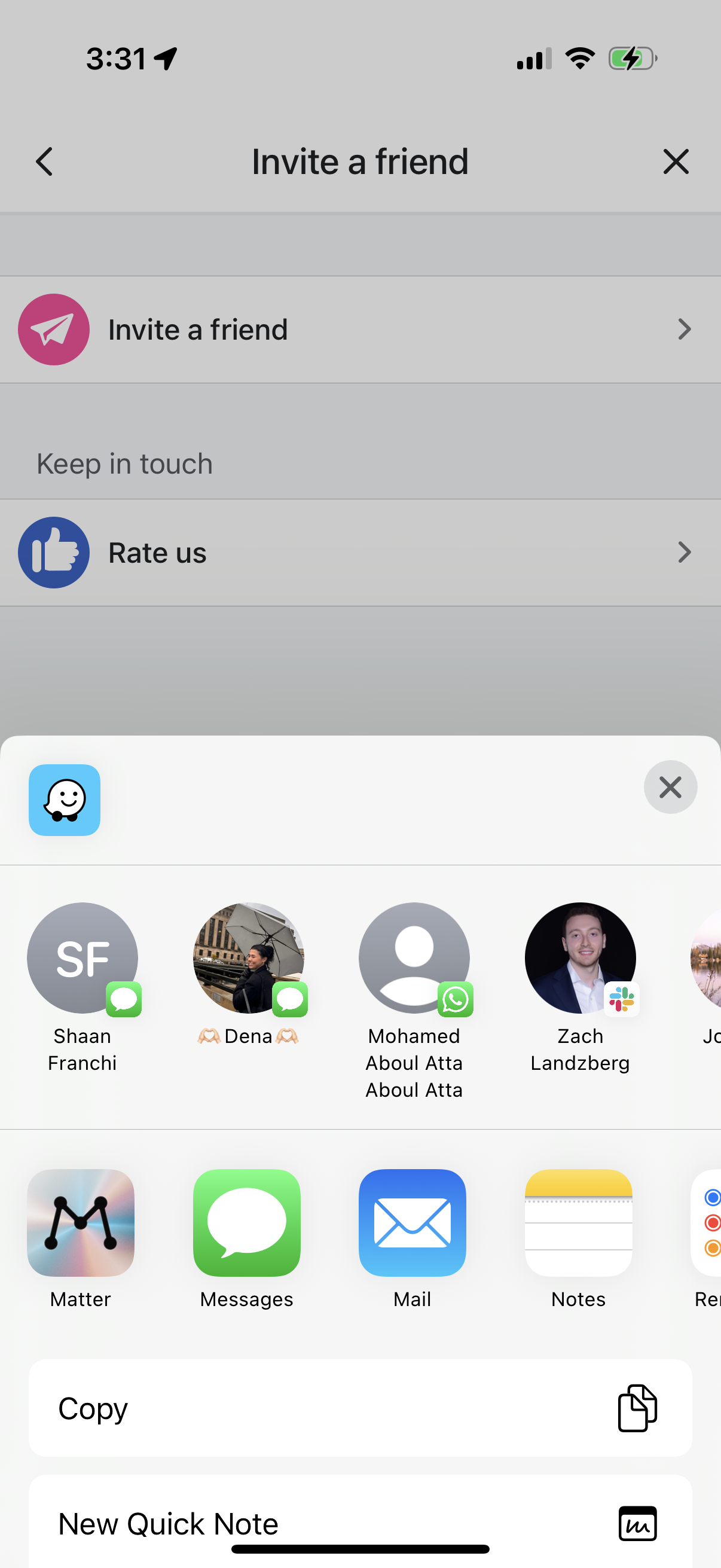The image size is (721, 1568).
Task: Tap the Slack badge on Zach Landzberg
Action: coord(621,998)
